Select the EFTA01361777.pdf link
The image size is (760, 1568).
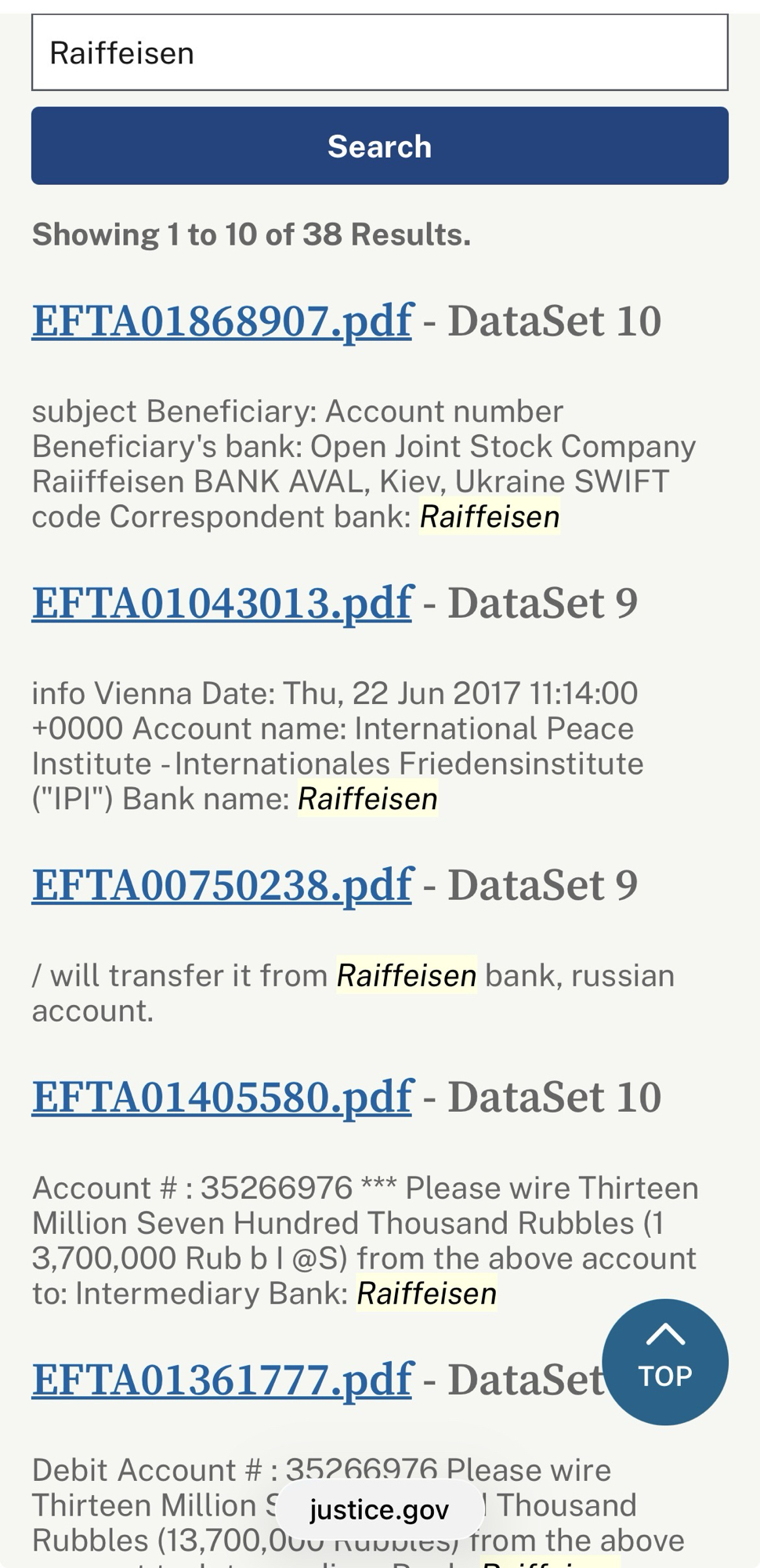point(222,1379)
